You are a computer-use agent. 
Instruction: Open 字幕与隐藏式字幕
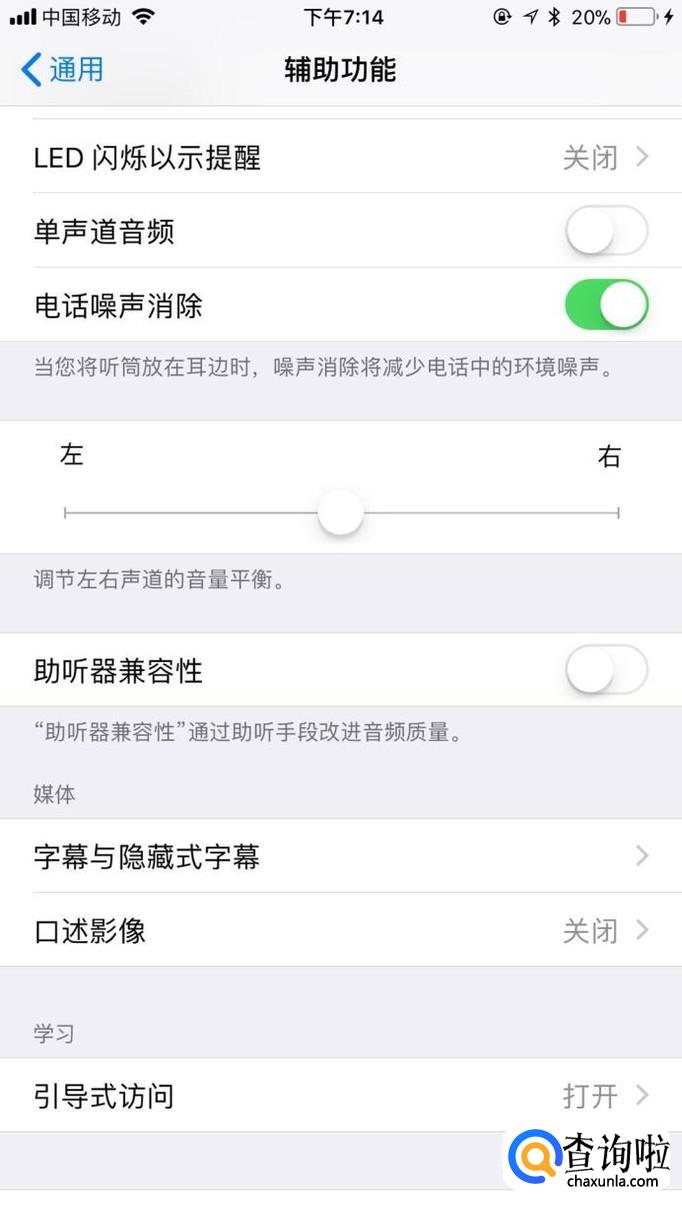click(341, 856)
